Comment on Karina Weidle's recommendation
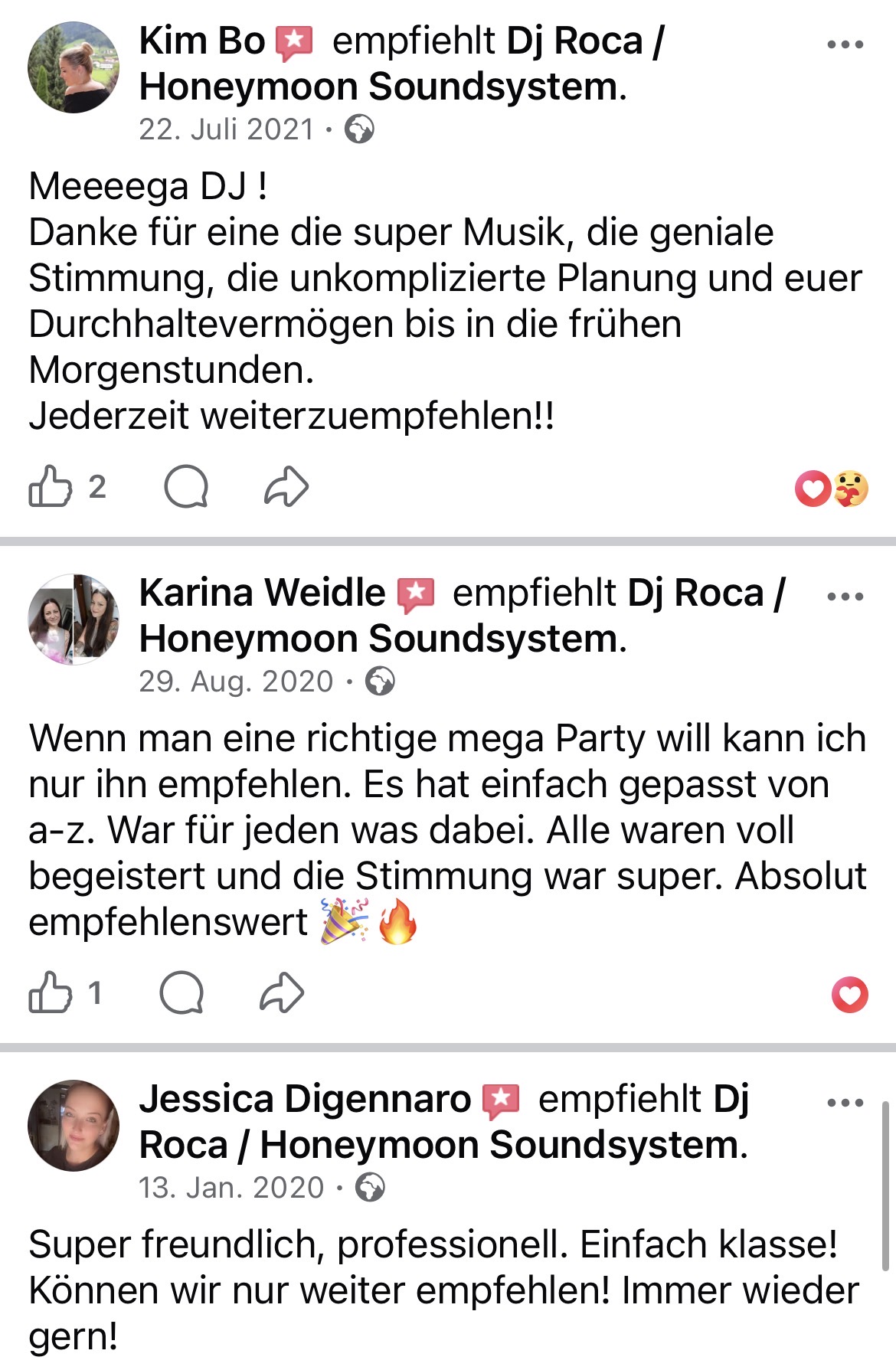The height and width of the screenshot is (1370, 896). coord(181,993)
